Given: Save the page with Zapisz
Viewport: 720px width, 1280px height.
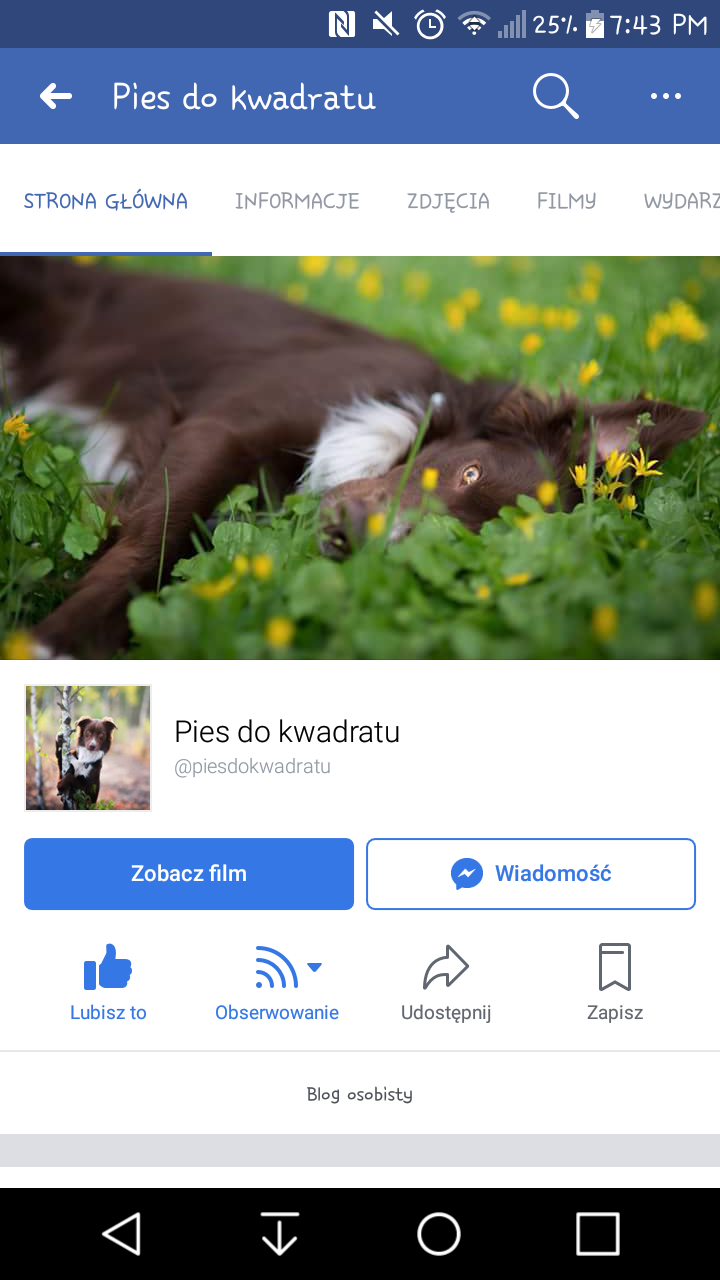Looking at the screenshot, I should point(614,982).
